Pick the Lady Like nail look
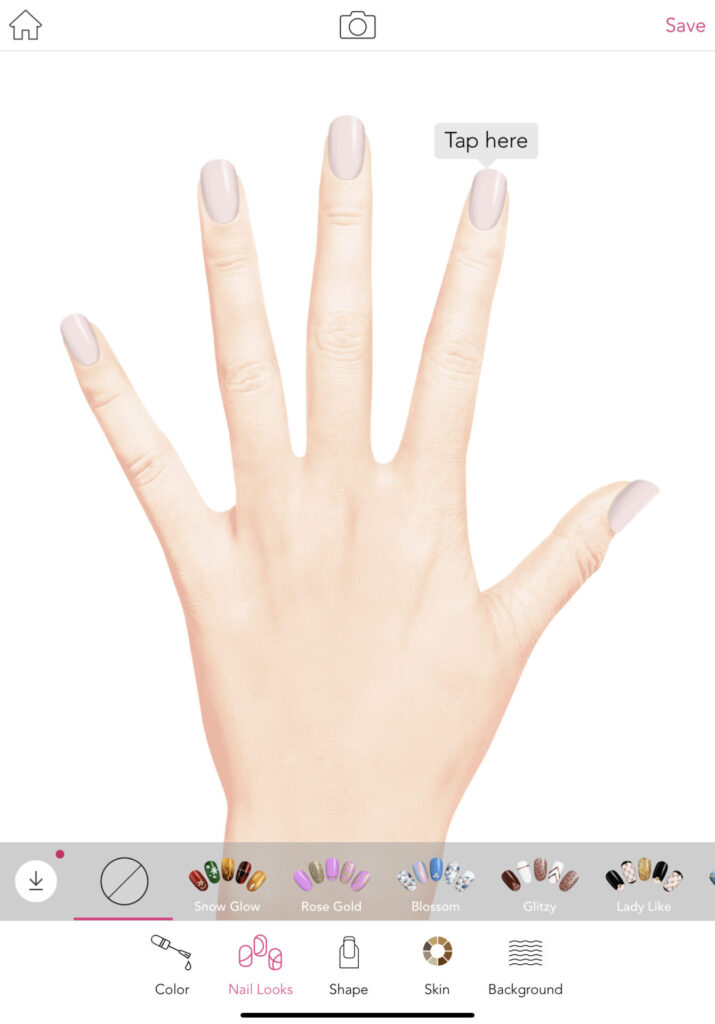This screenshot has height=1024, width=715. click(x=644, y=880)
